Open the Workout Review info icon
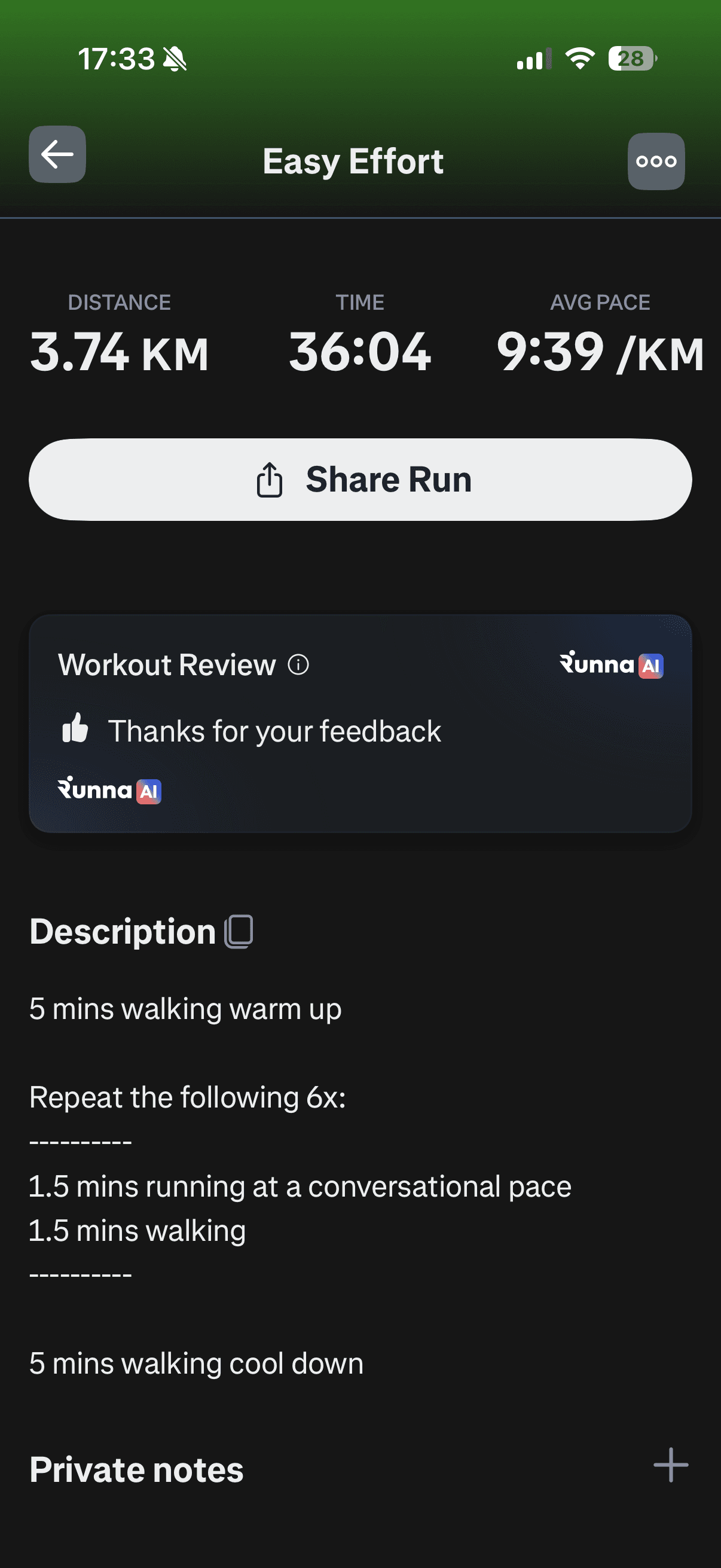This screenshot has width=721, height=1568. click(x=298, y=666)
